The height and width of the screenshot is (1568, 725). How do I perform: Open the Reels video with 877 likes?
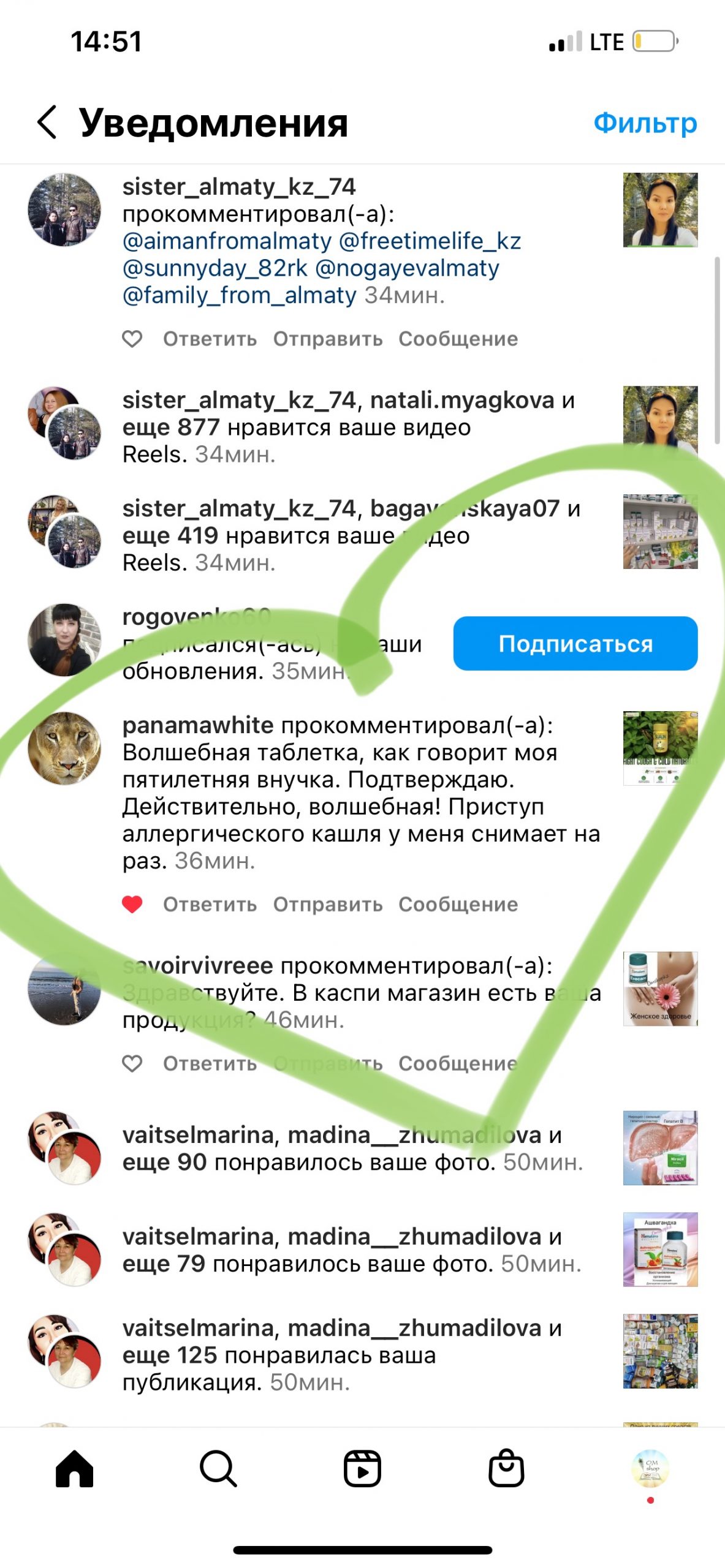(x=660, y=423)
